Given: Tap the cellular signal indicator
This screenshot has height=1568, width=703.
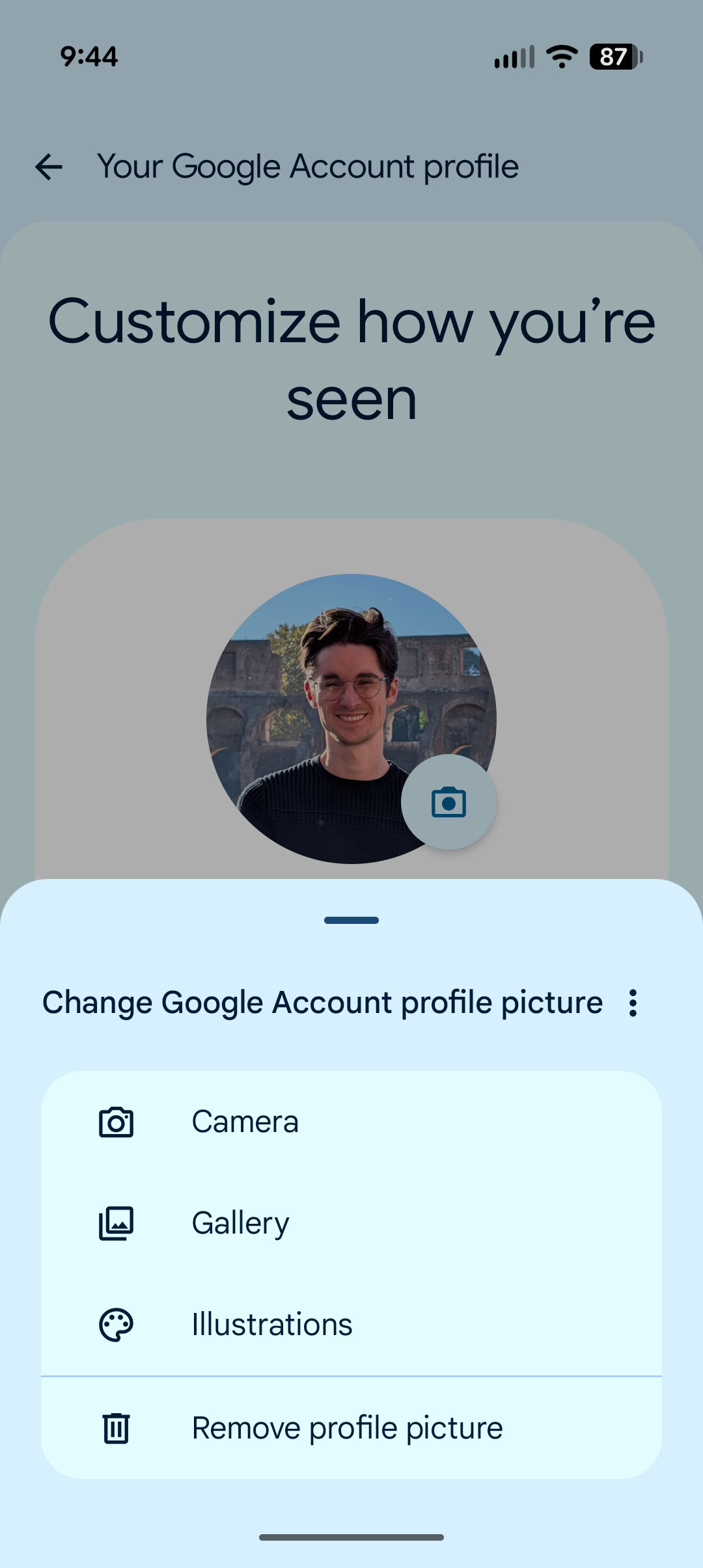Looking at the screenshot, I should point(514,57).
